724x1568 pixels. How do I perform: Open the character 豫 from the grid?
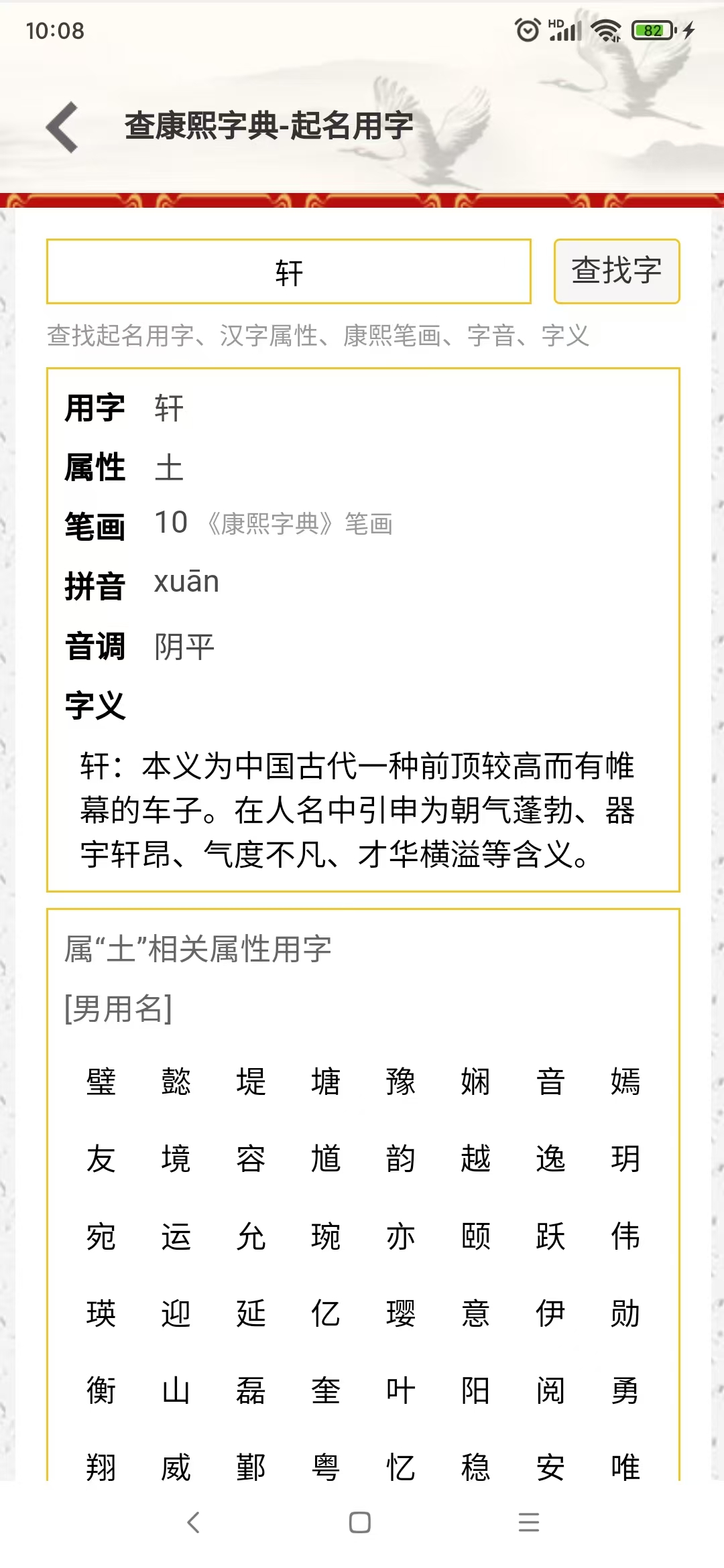click(400, 1082)
